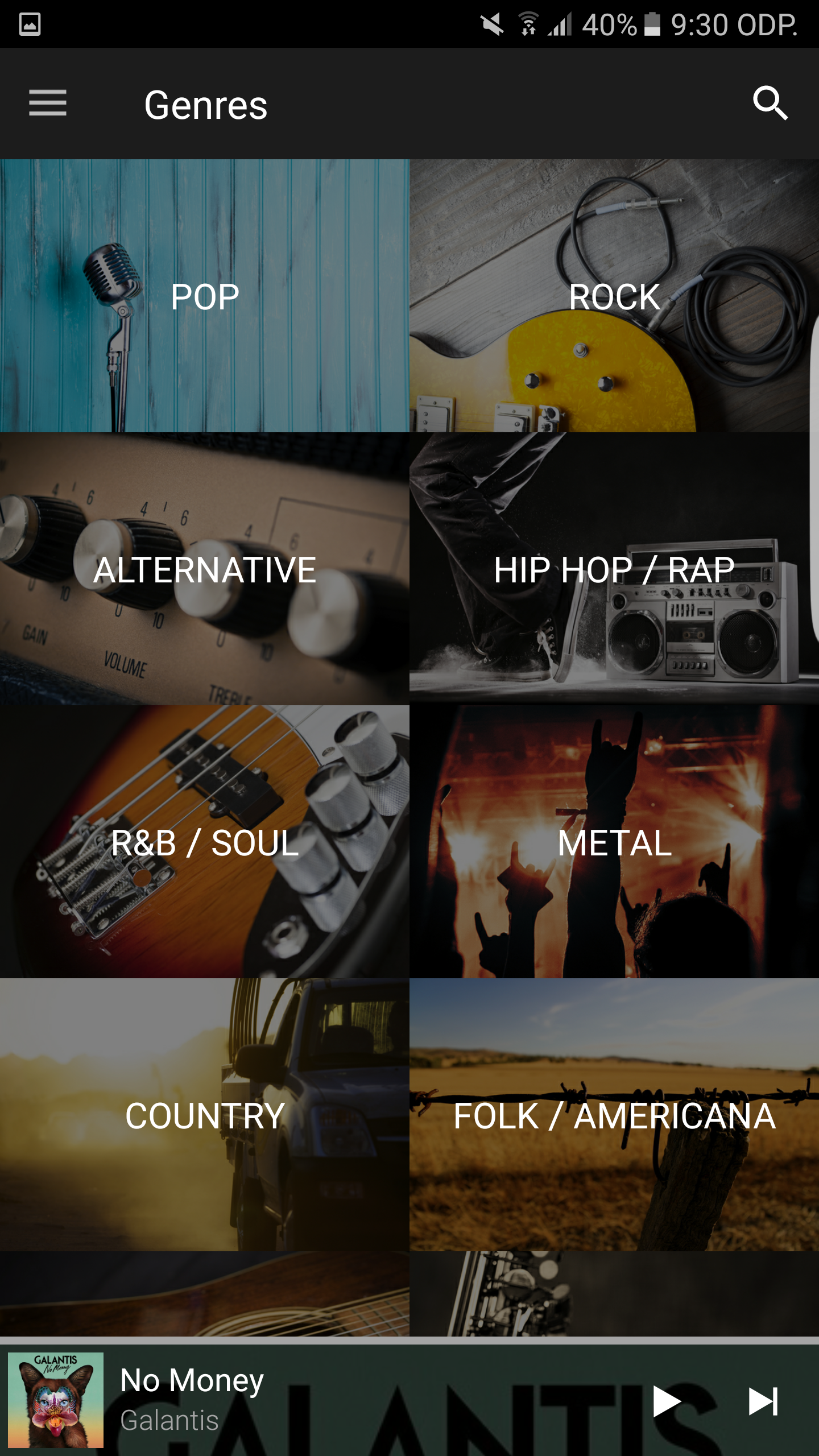Image resolution: width=819 pixels, height=1456 pixels.
Task: Skip to the next track
Action: click(x=763, y=1401)
